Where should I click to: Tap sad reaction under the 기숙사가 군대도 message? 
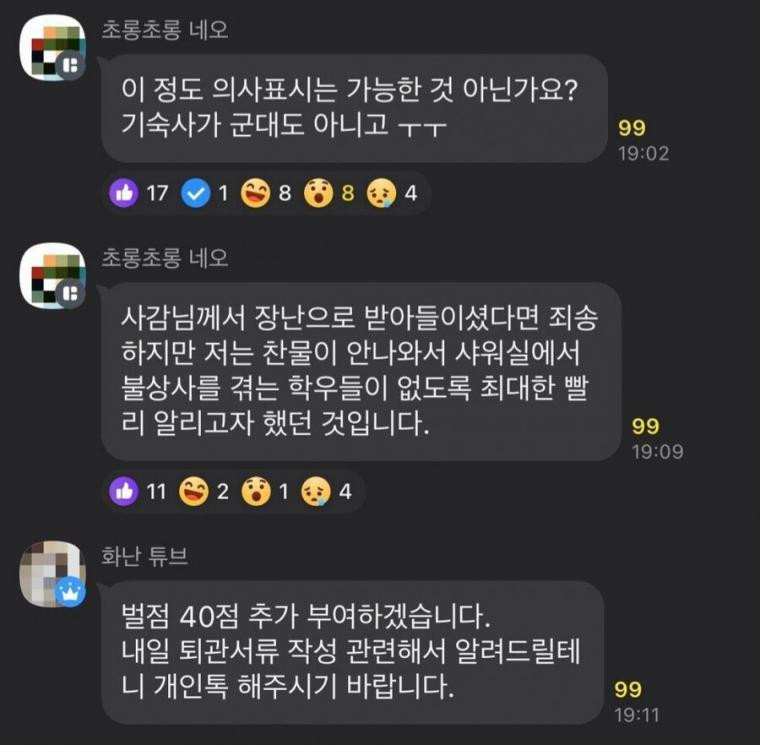[x=390, y=194]
